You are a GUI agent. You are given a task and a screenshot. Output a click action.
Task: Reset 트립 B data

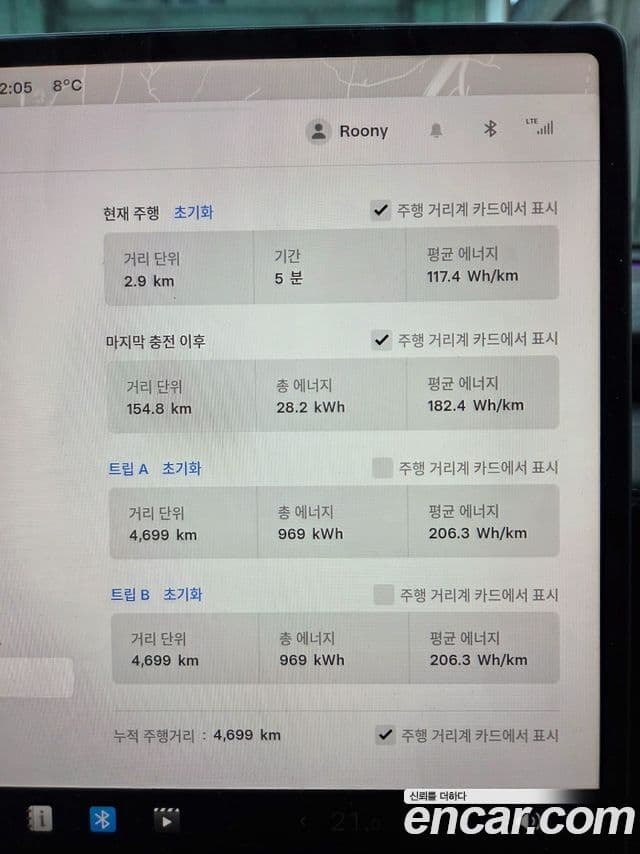(x=183, y=594)
